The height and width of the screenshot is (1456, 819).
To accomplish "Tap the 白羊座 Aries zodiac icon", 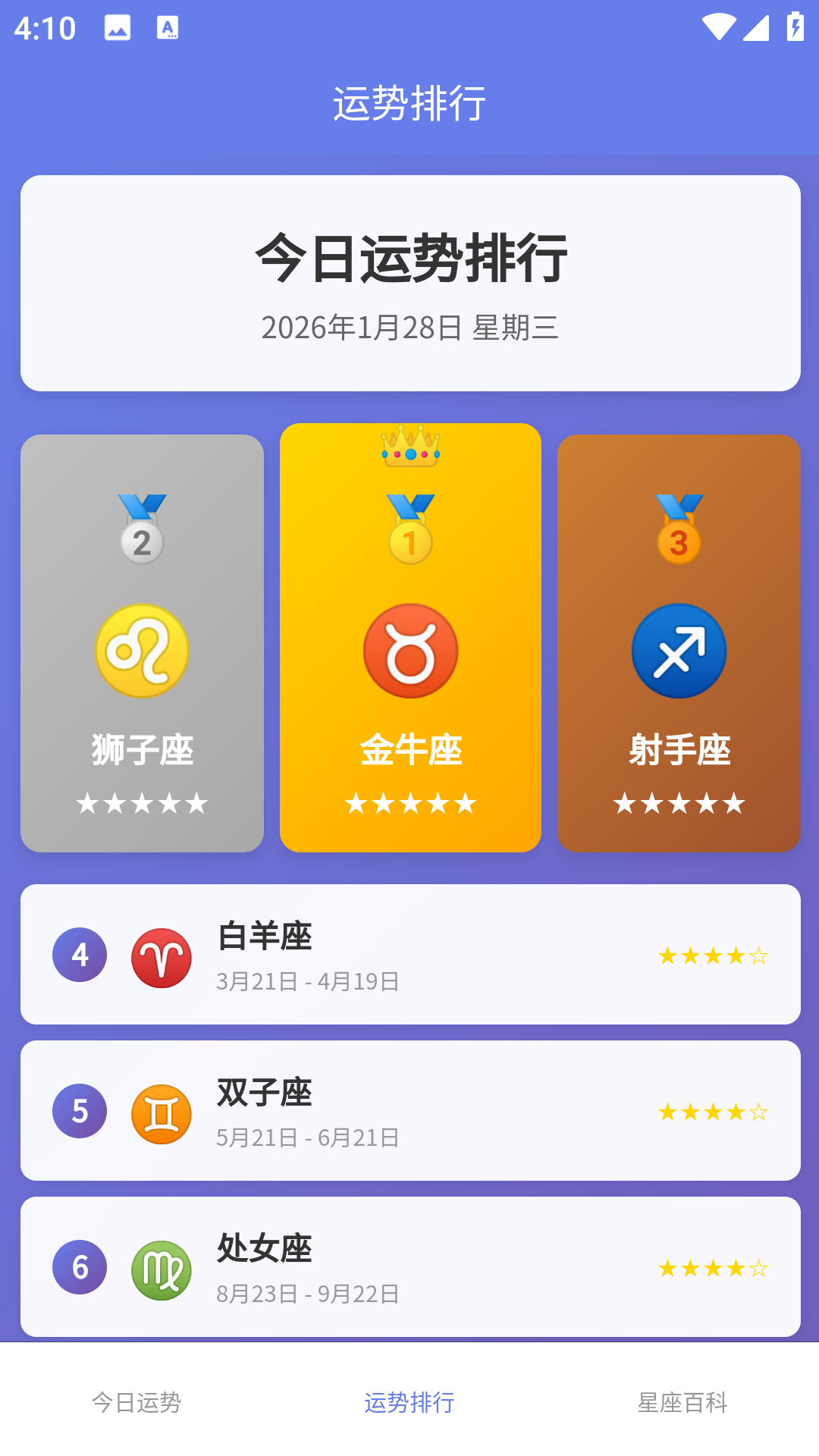I will pyautogui.click(x=160, y=954).
